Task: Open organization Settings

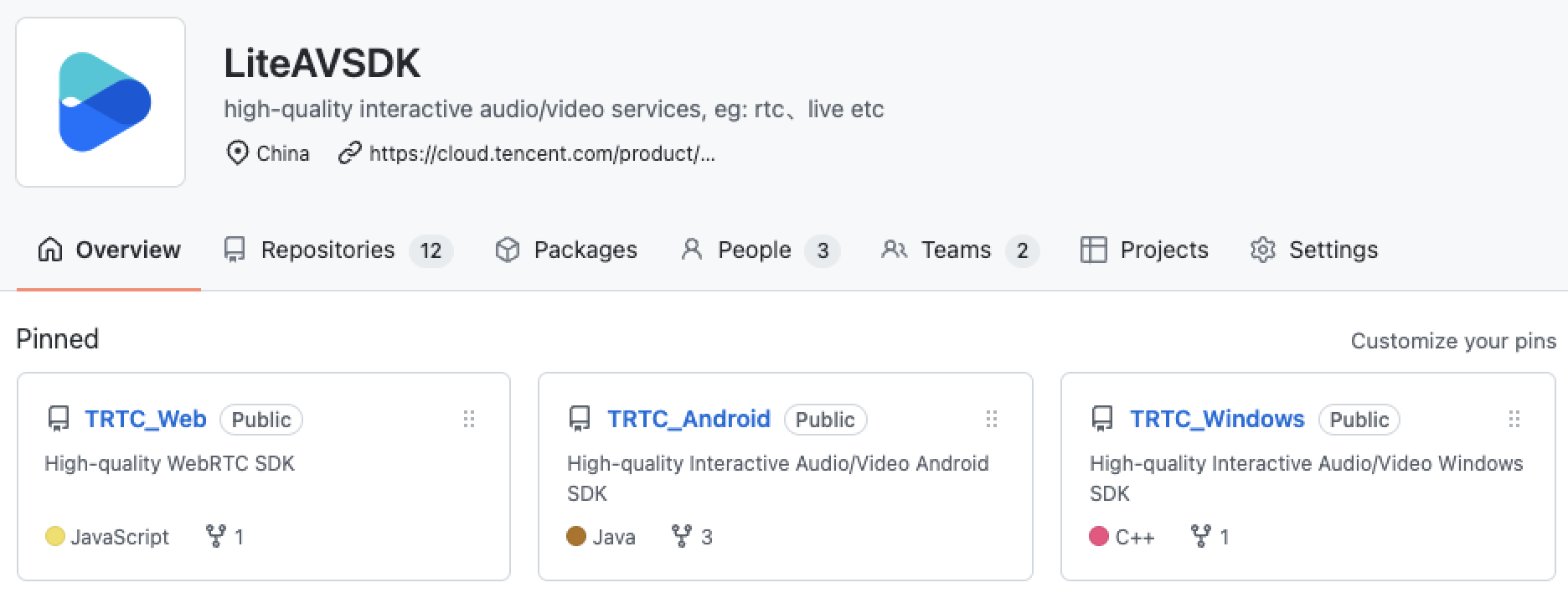Action: click(x=1313, y=250)
